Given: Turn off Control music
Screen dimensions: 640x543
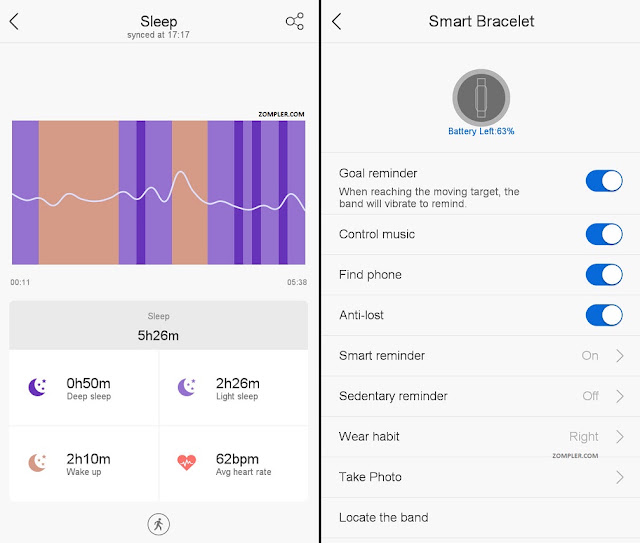Looking at the screenshot, I should click(604, 234).
